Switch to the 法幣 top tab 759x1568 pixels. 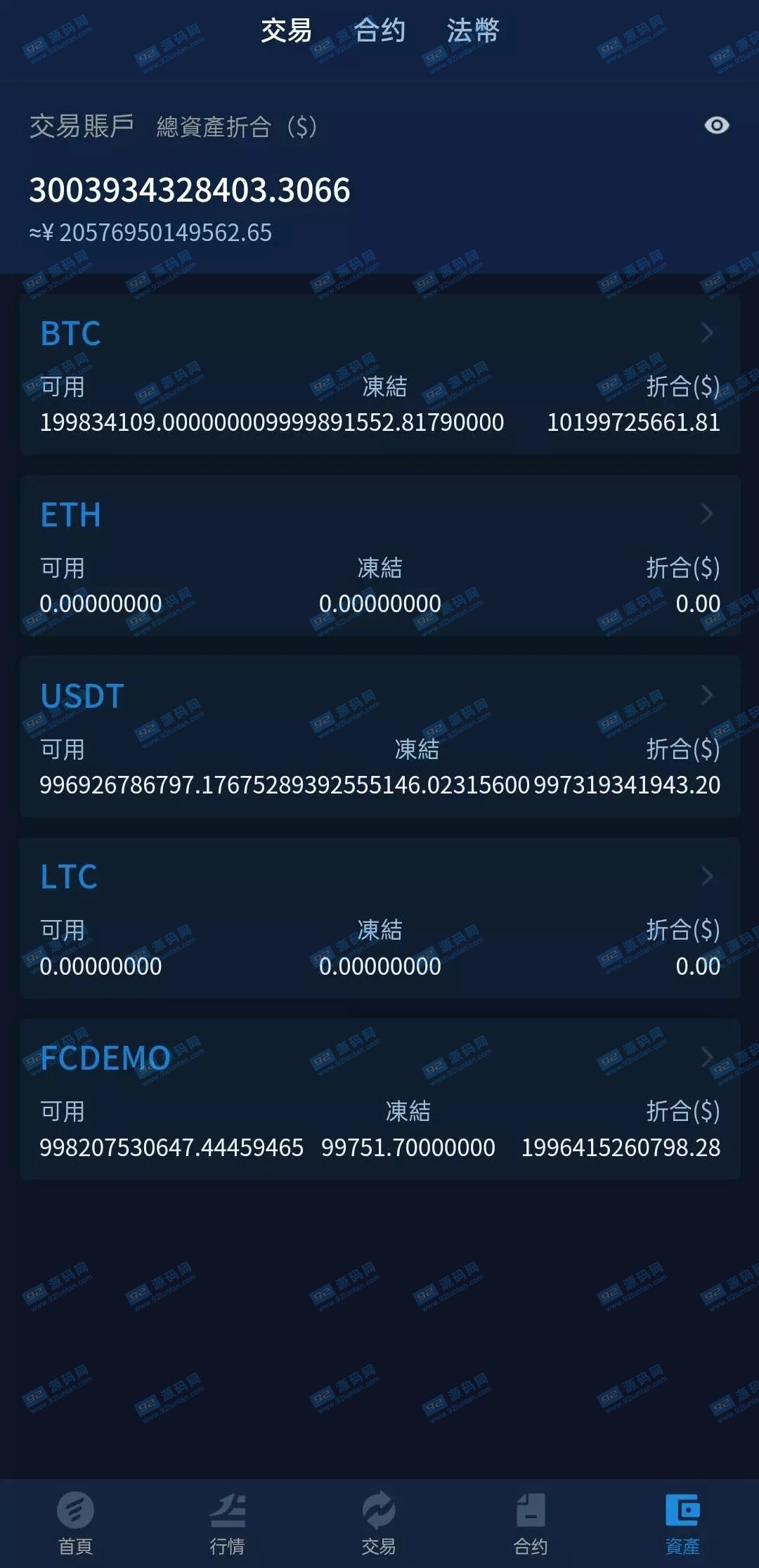[473, 31]
